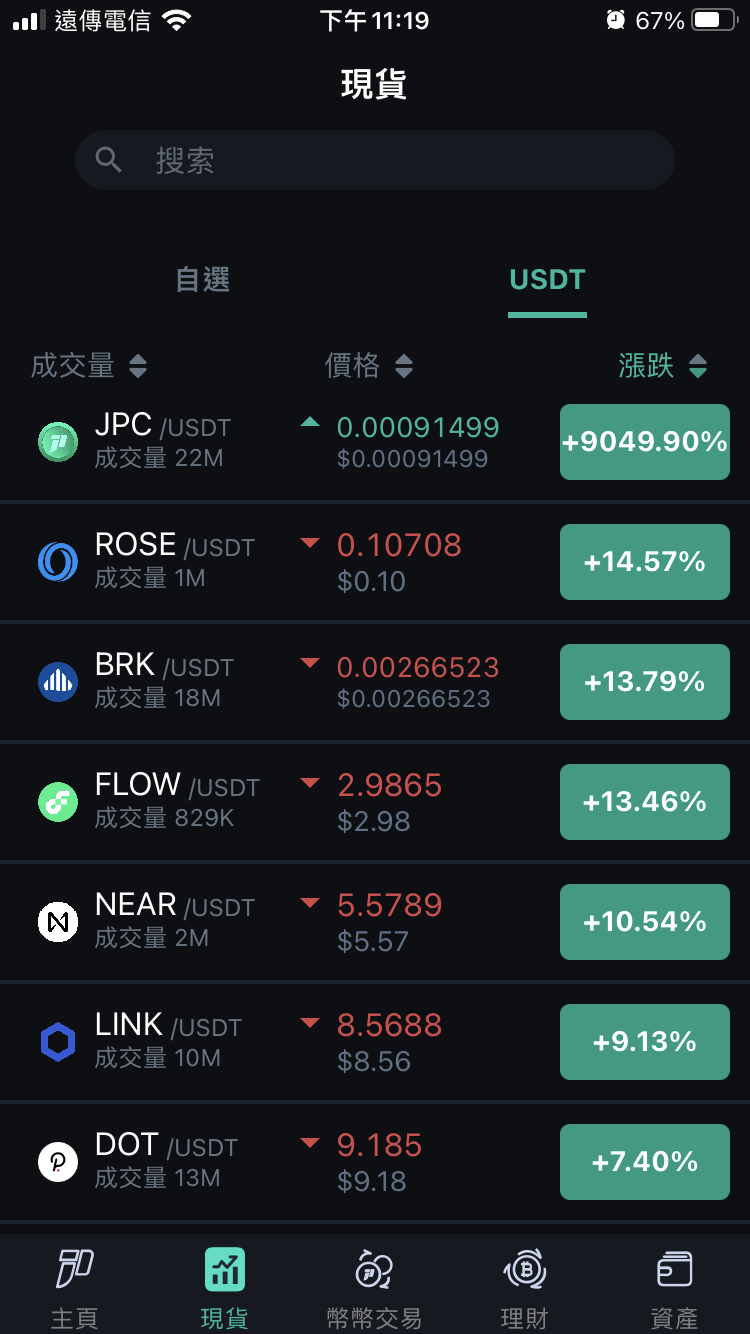Screen dimensions: 750x1334
Task: Open the JPC/USDT pair
Action: click(375, 442)
